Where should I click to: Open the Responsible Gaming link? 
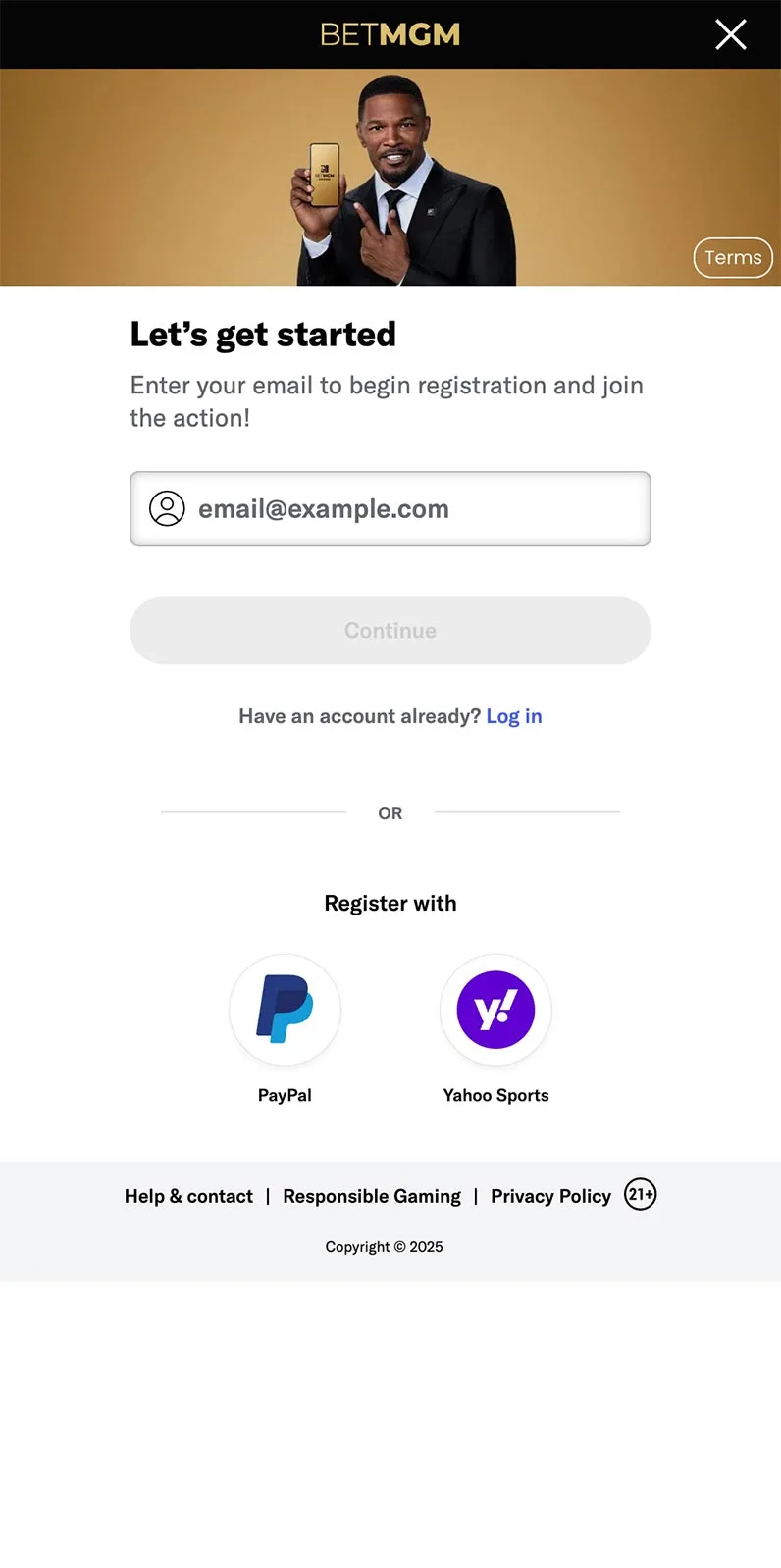(x=372, y=1196)
